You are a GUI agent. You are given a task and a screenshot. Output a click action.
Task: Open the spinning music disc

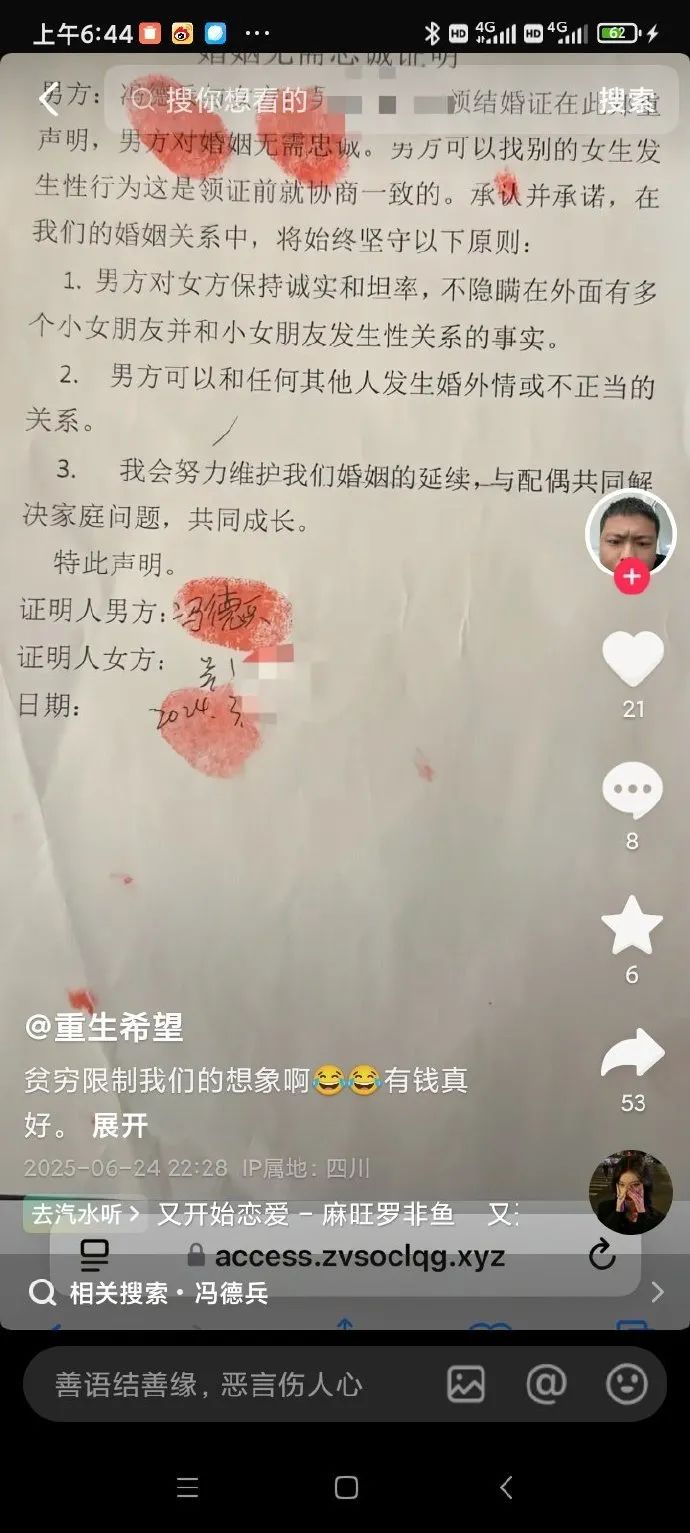[630, 1192]
